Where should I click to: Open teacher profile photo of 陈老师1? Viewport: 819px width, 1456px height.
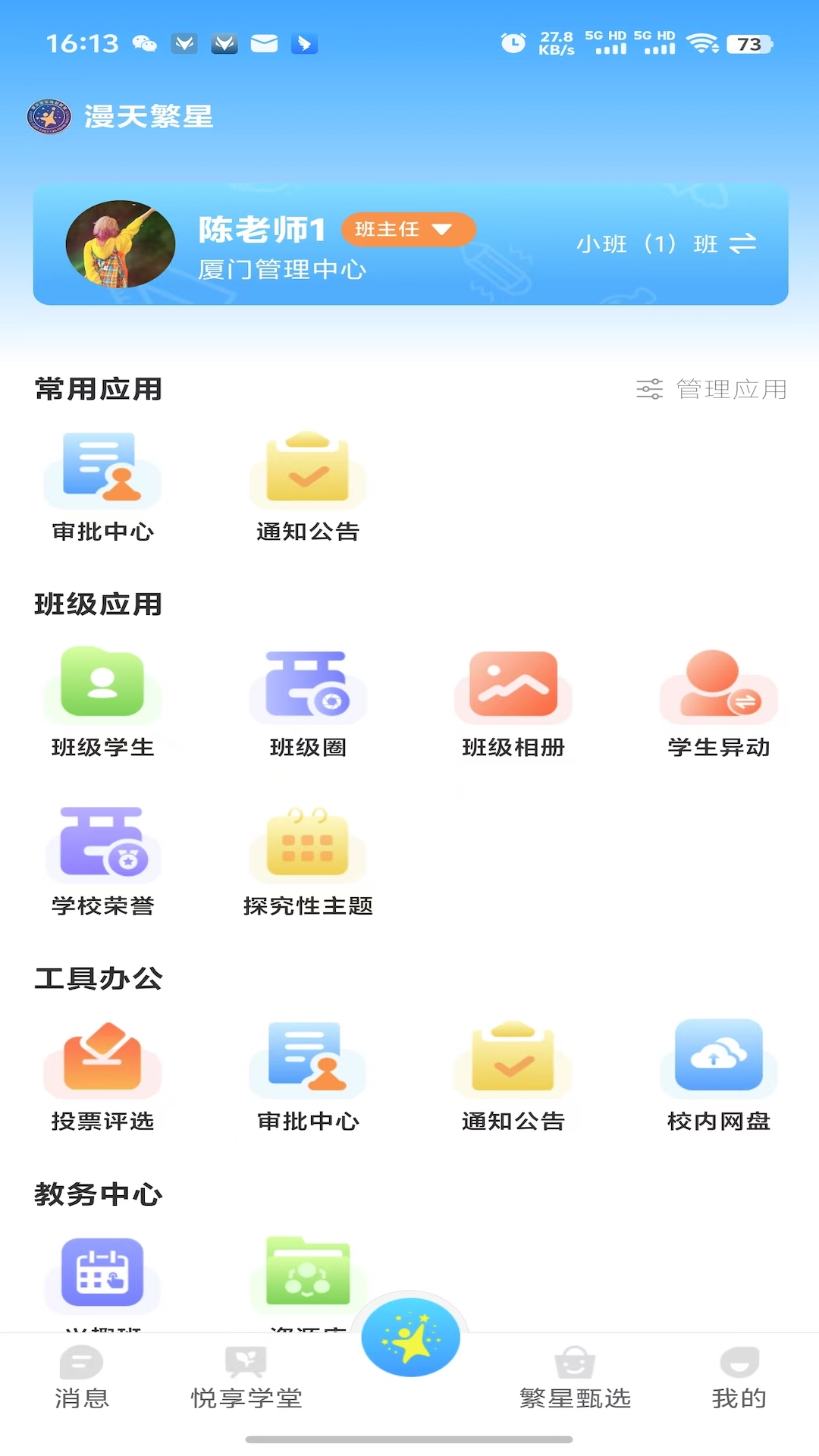[x=121, y=244]
